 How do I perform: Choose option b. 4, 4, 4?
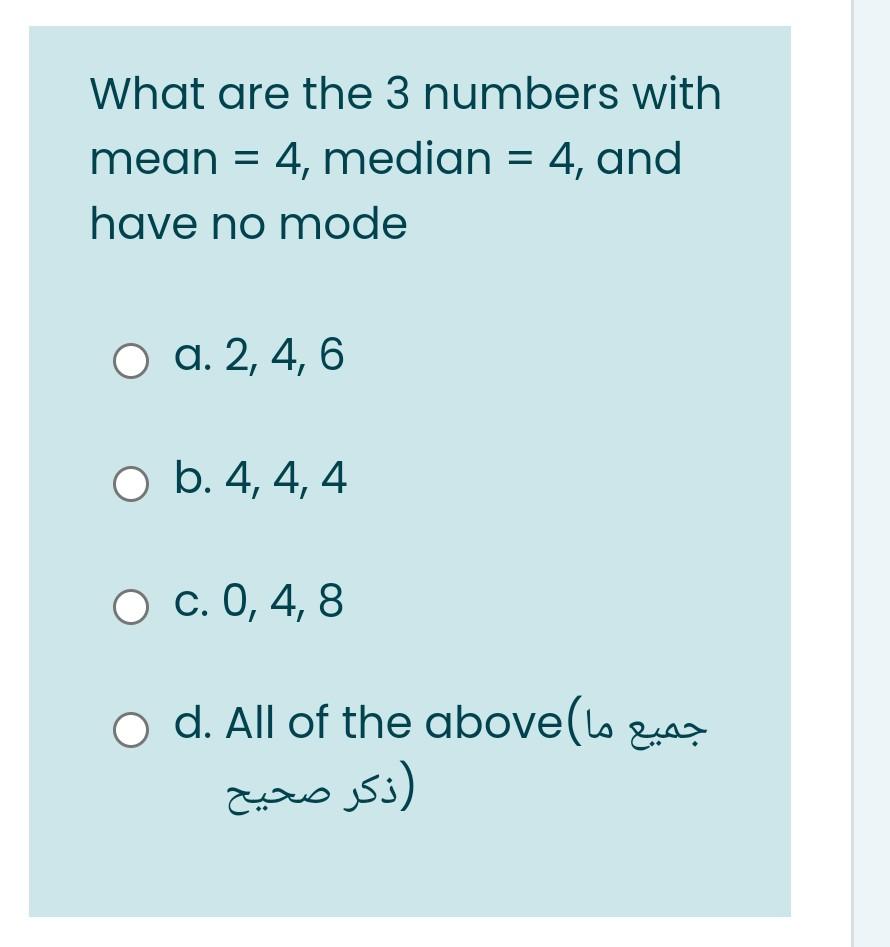[130, 484]
